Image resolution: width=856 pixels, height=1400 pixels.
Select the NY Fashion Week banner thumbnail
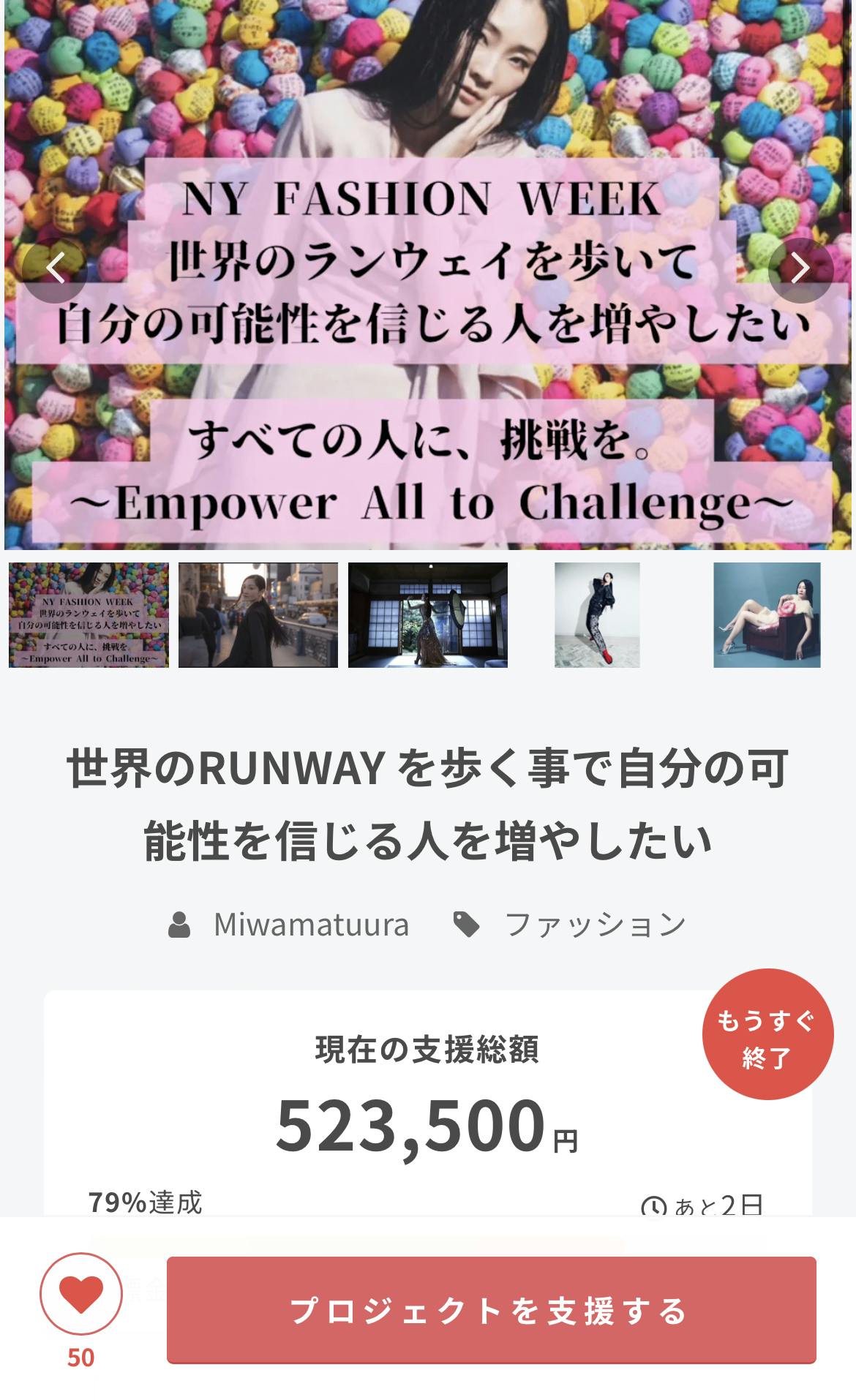click(89, 615)
